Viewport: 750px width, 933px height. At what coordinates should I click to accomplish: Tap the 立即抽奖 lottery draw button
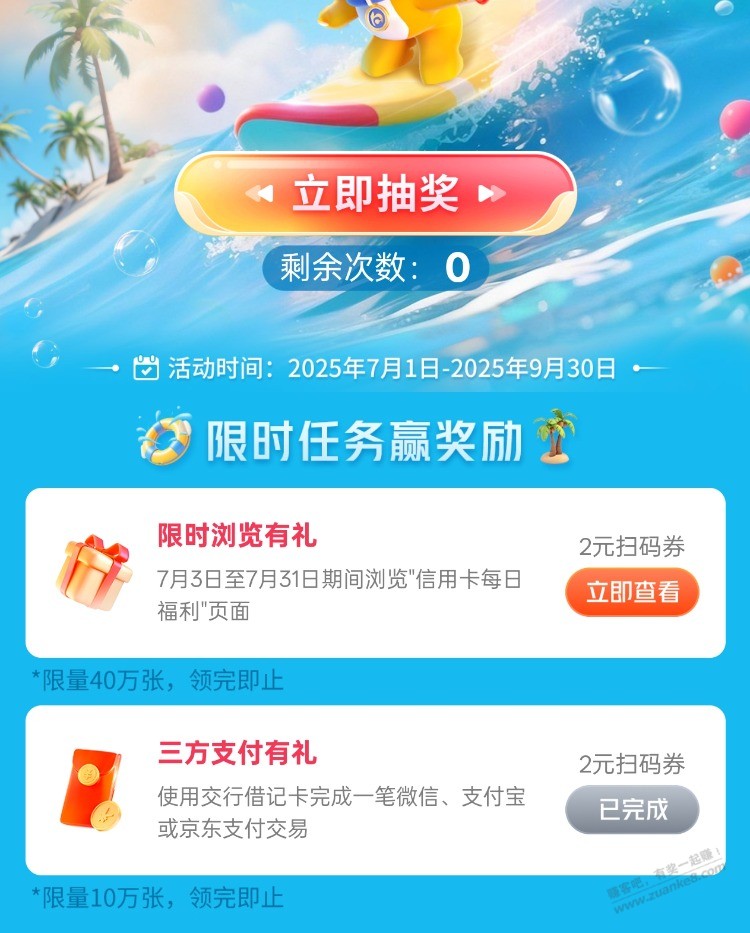coord(375,193)
